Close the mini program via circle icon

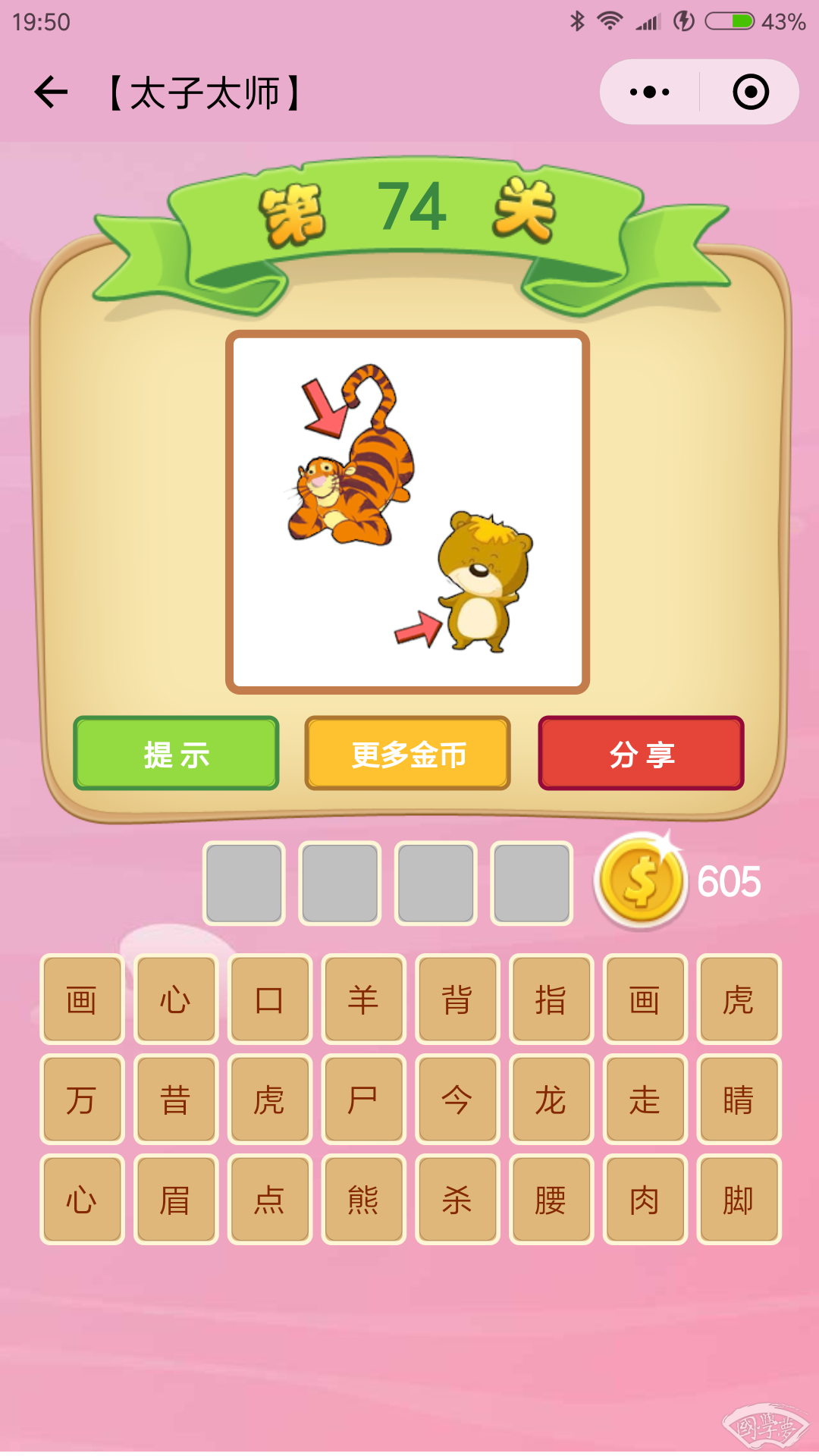pyautogui.click(x=750, y=93)
